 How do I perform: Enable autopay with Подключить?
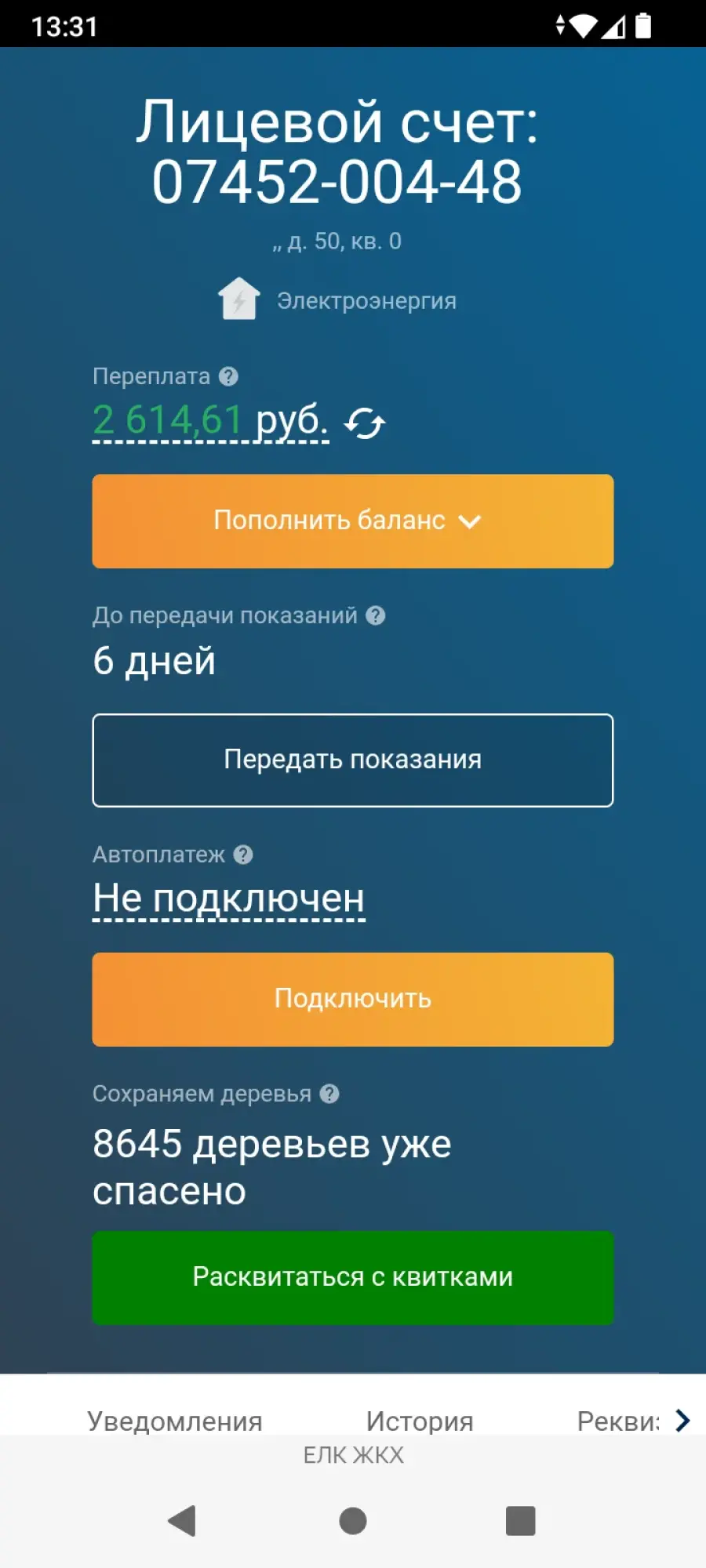(x=353, y=1000)
